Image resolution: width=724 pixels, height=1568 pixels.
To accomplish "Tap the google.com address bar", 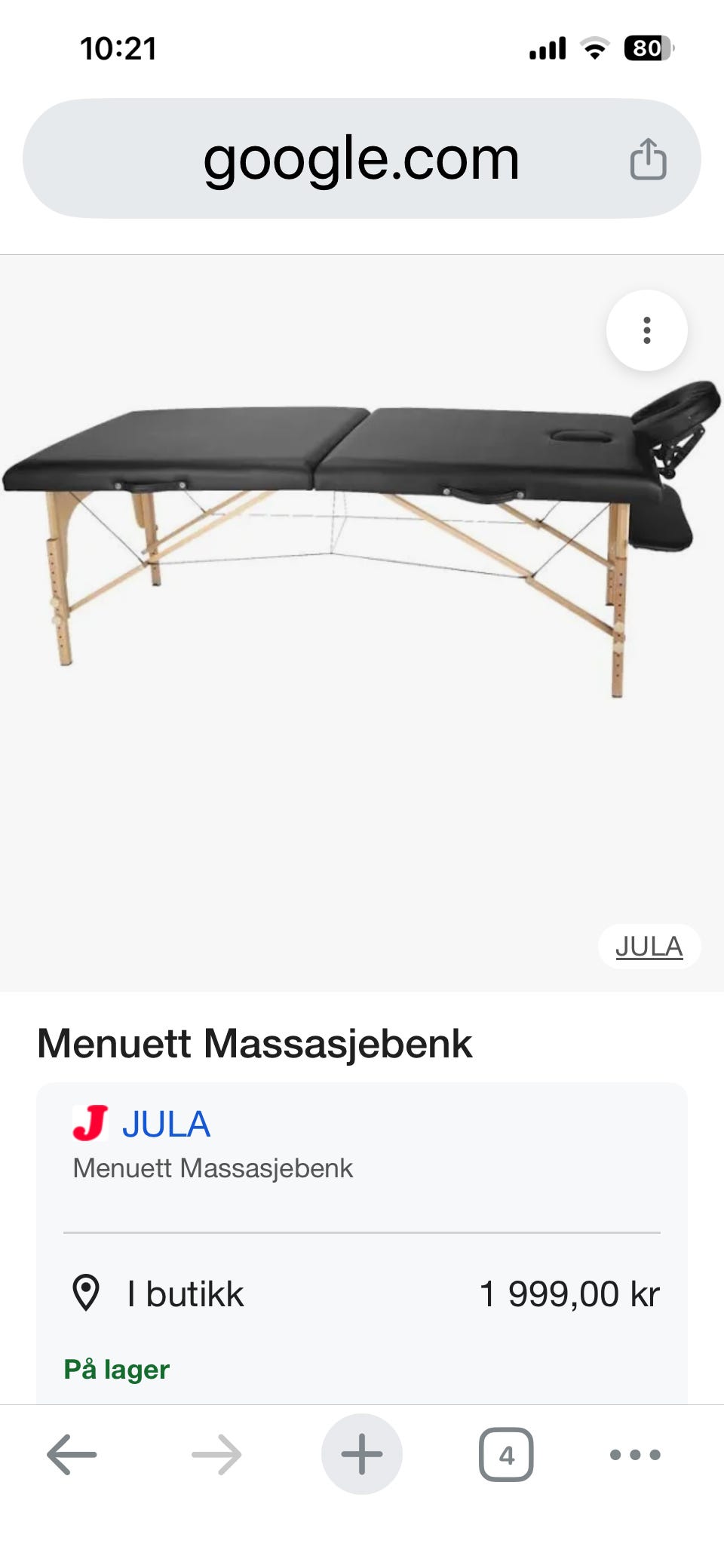I will pos(360,158).
